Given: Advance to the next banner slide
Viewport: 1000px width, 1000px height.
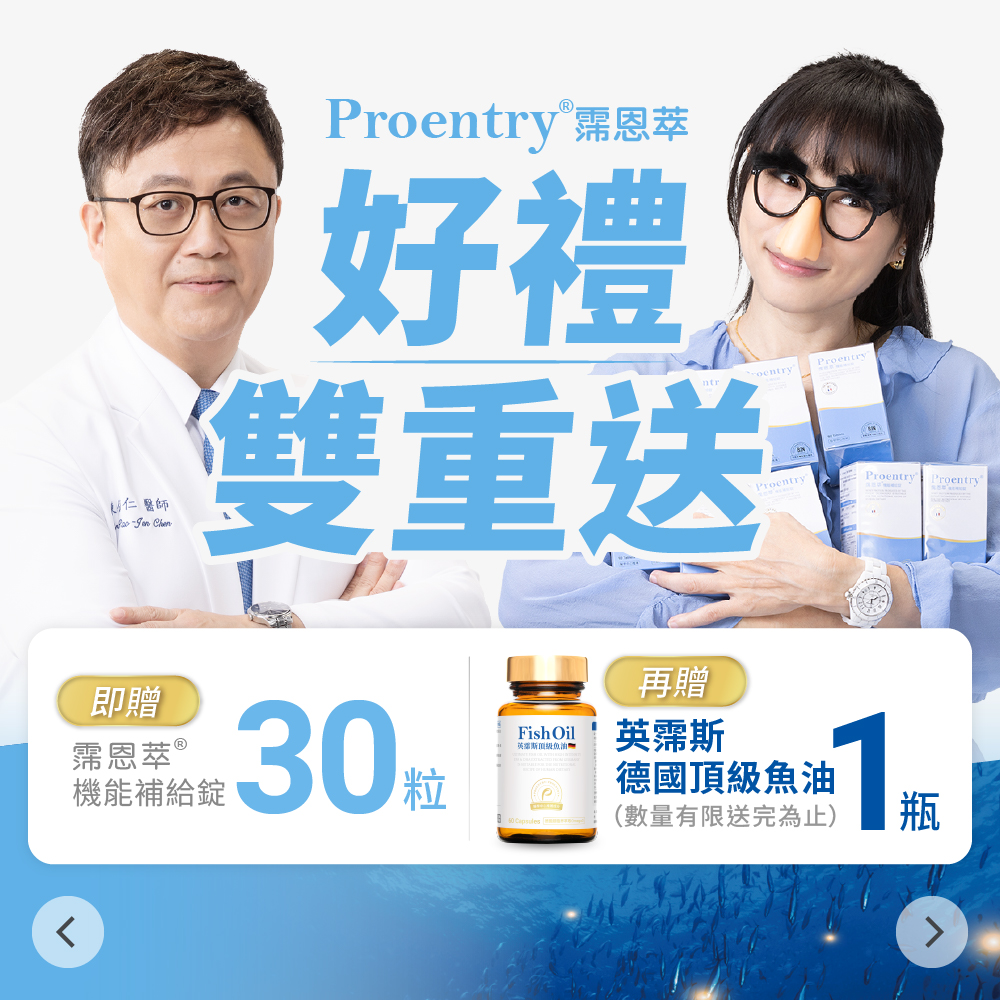Looking at the screenshot, I should [931, 932].
